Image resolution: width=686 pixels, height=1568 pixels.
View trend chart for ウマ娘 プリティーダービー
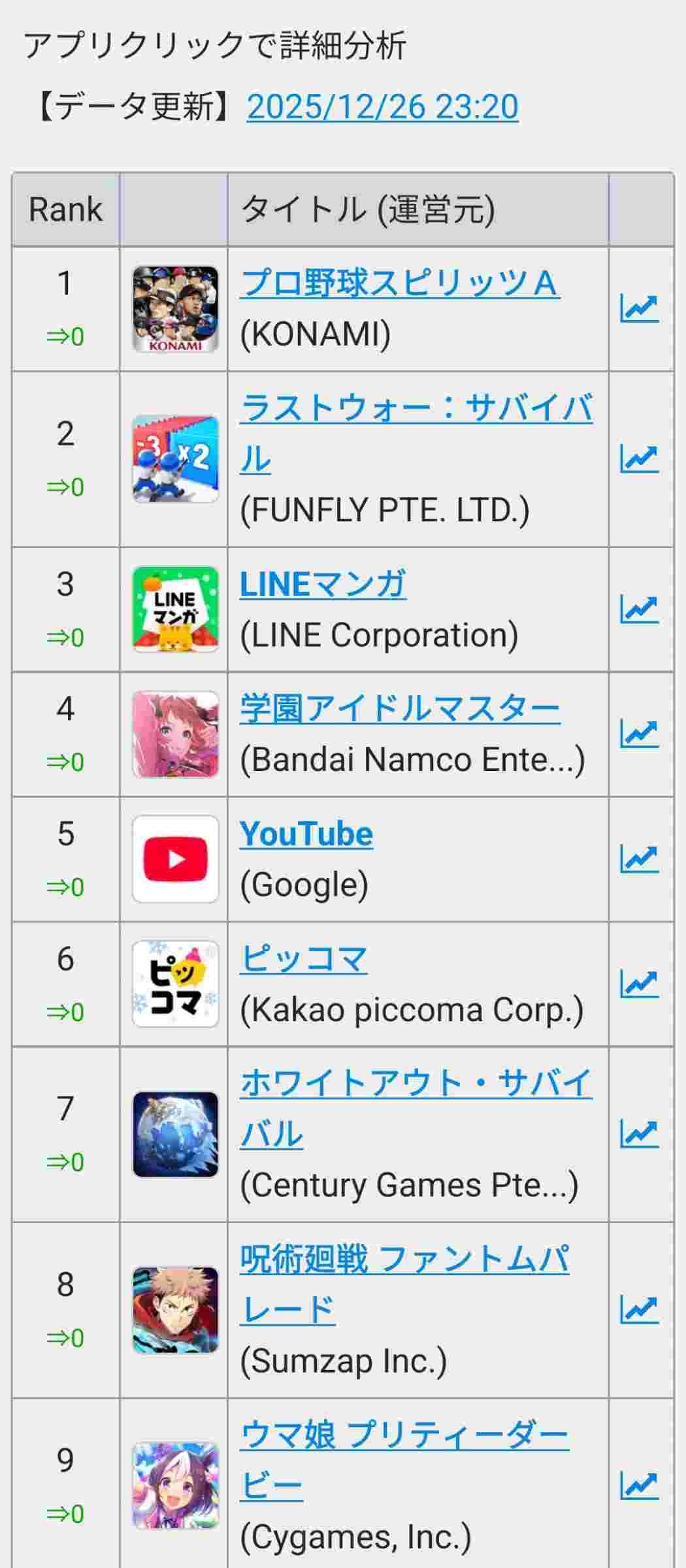click(x=639, y=1486)
